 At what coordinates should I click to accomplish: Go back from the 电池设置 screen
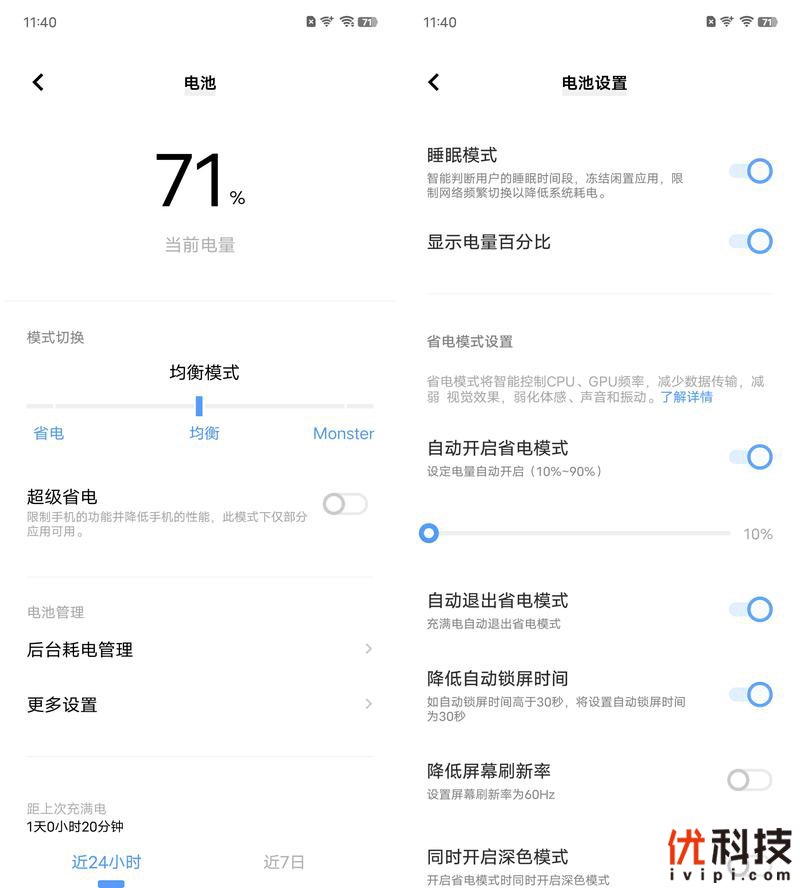pyautogui.click(x=433, y=83)
